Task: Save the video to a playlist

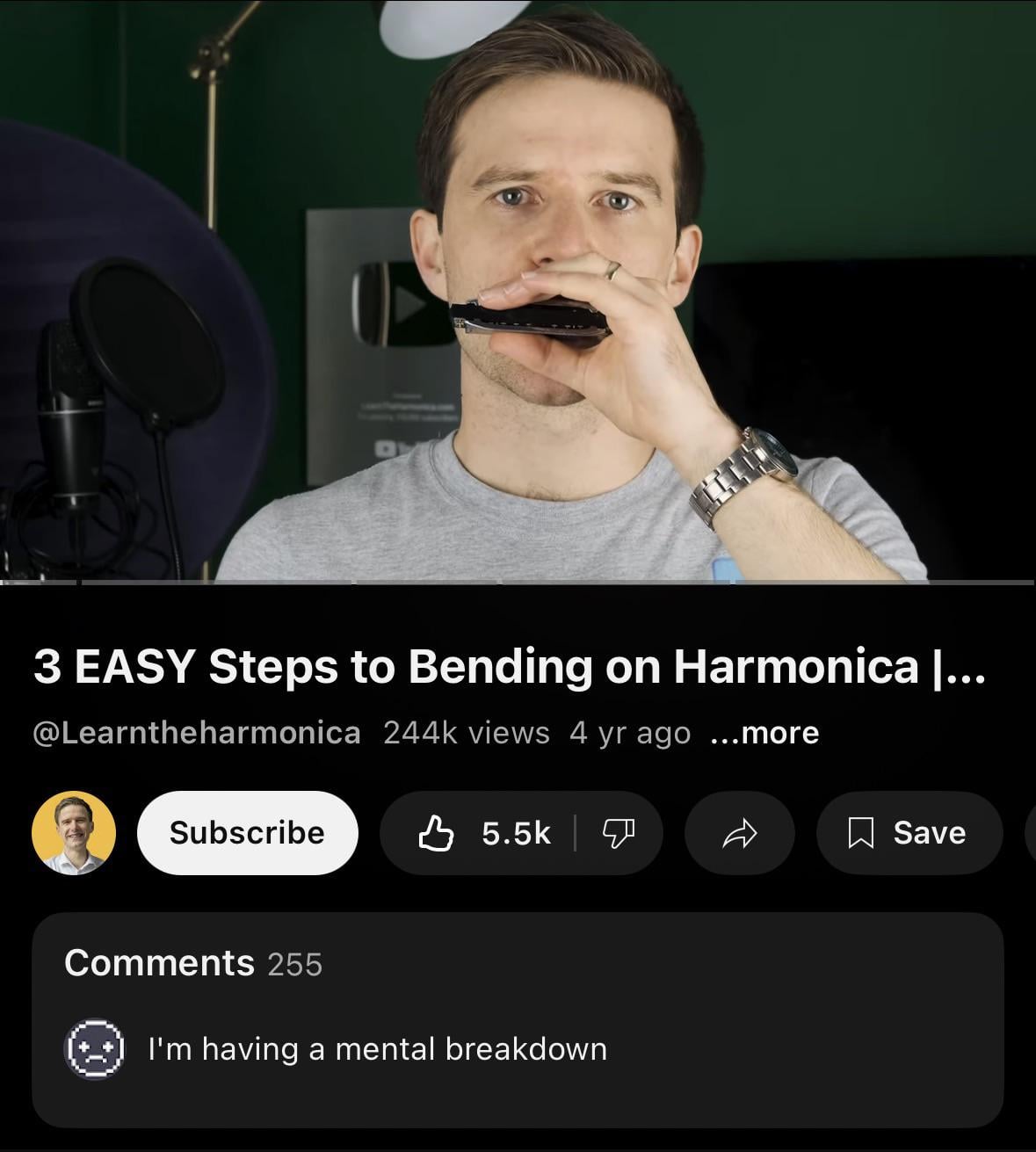Action: (909, 833)
